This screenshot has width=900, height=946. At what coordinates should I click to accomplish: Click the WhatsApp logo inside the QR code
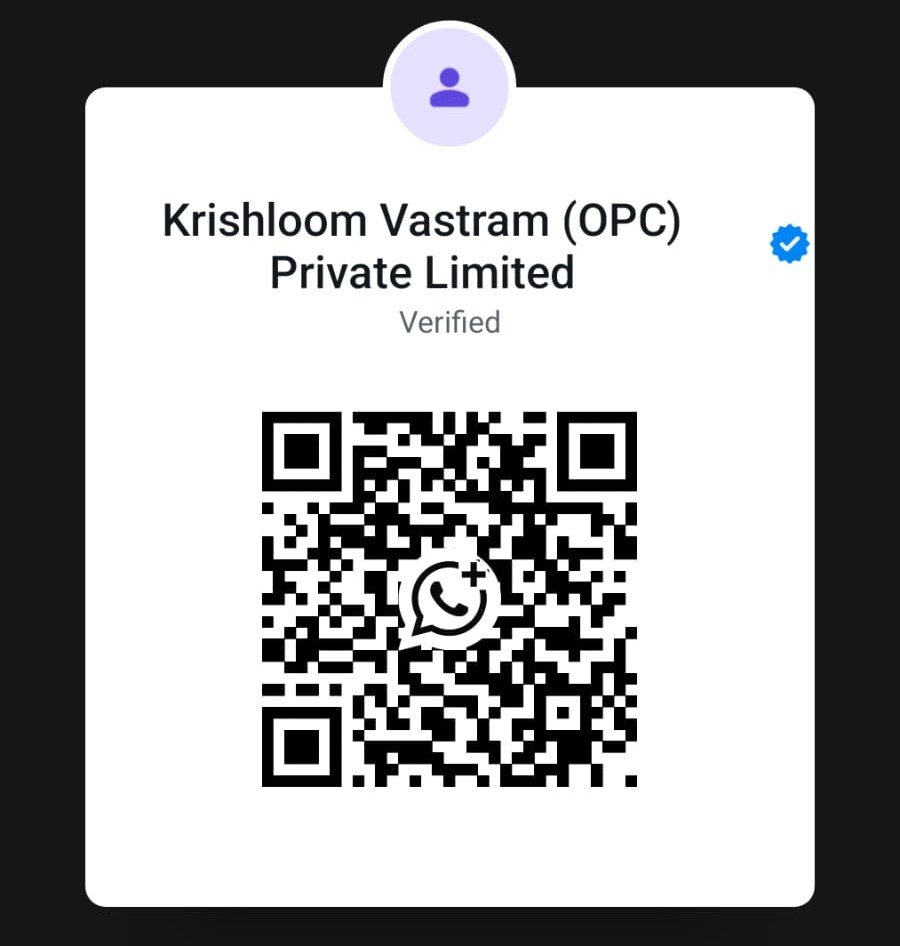(x=450, y=600)
